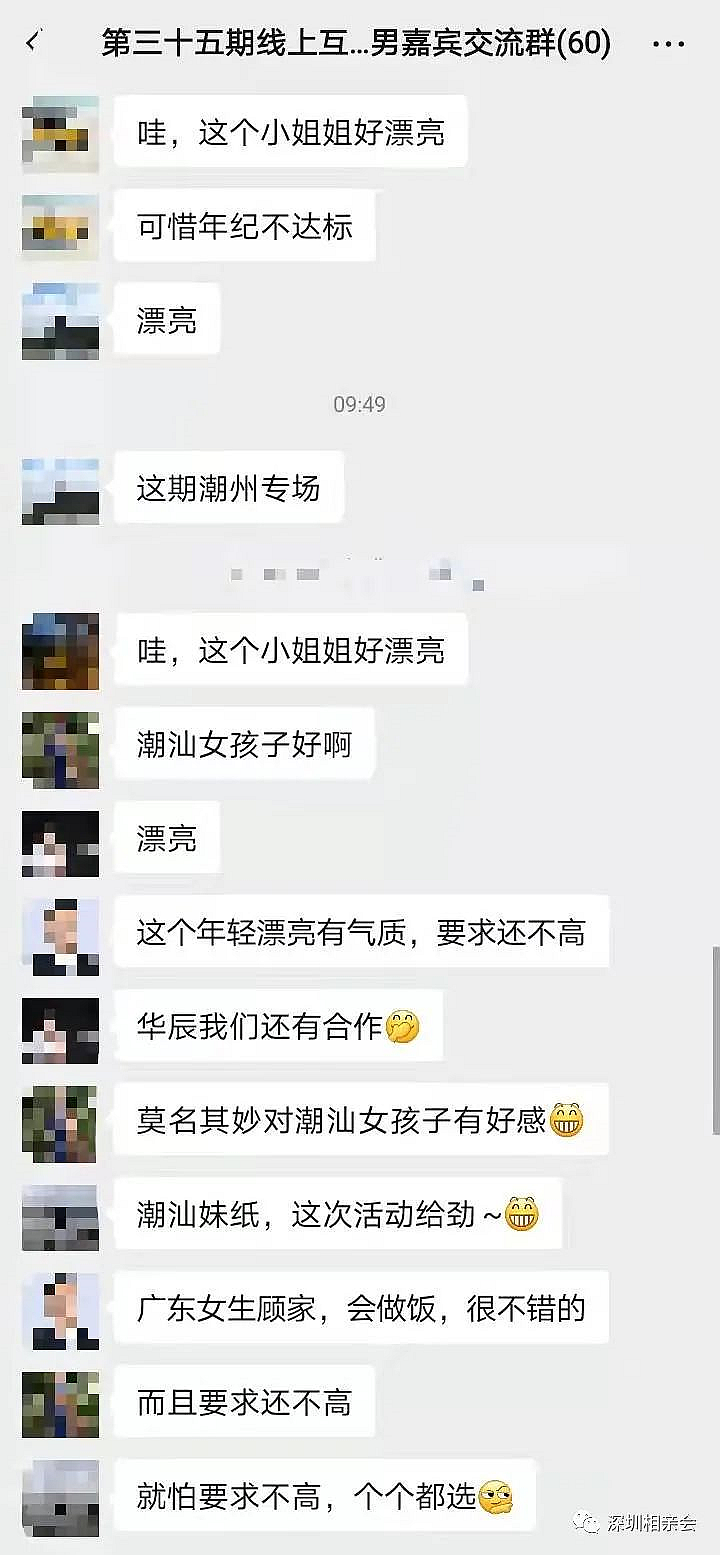Open avatar next to '就怕要求不高' message
The image size is (720, 1555).
[60, 1497]
